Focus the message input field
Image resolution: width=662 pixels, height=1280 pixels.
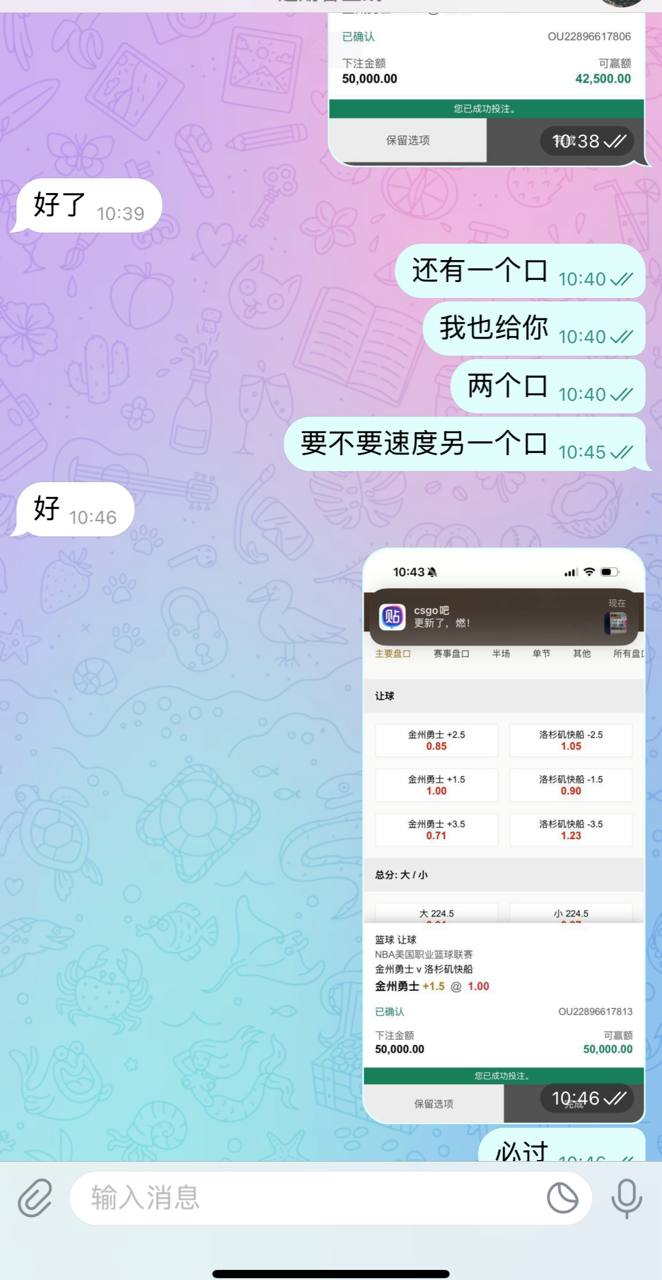coord(300,1197)
